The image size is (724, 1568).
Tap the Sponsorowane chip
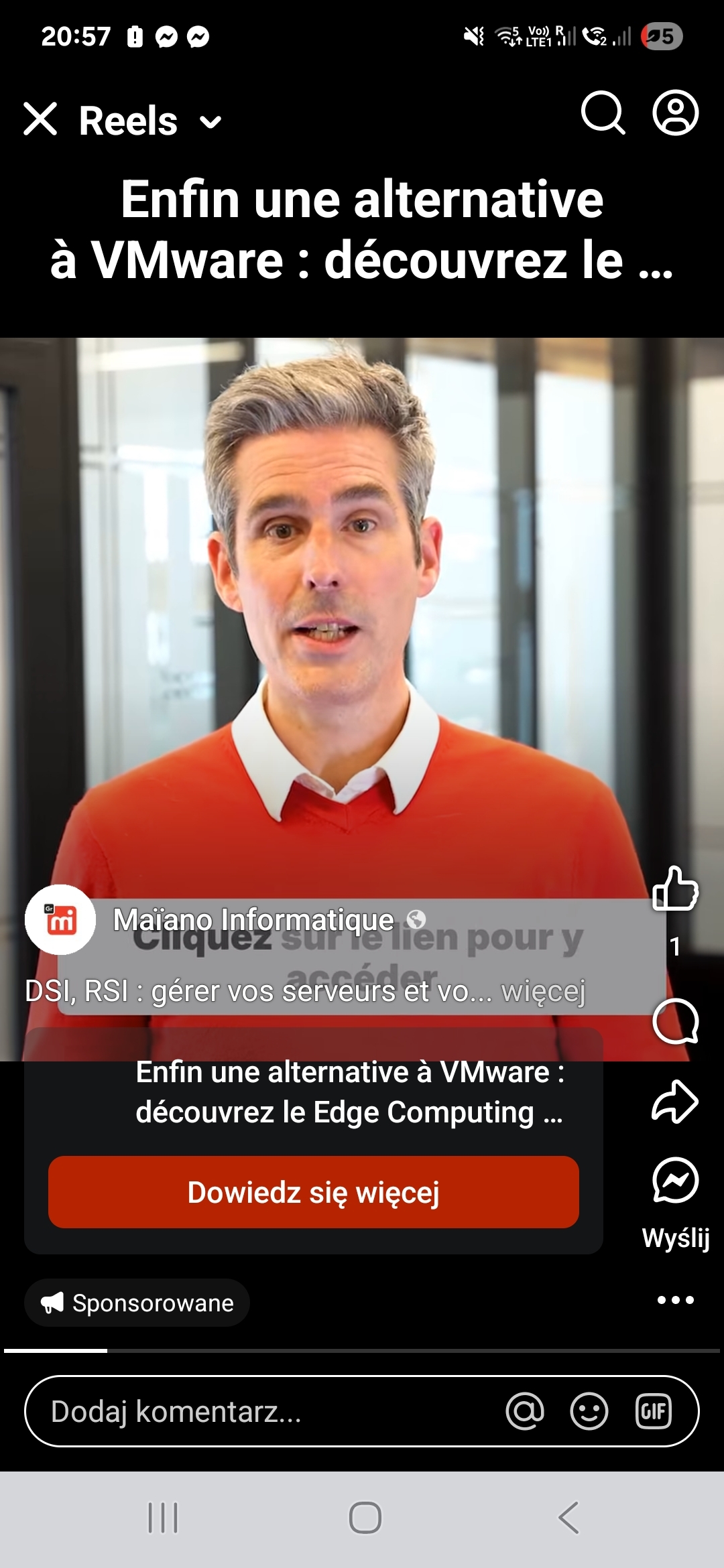[137, 1303]
